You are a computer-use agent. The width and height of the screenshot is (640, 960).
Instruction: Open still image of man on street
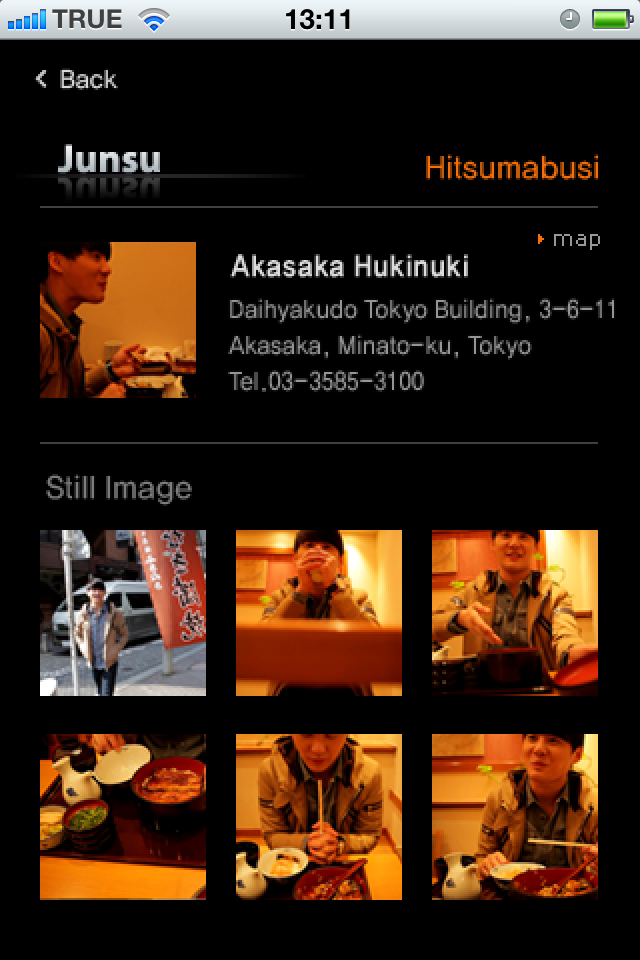[x=123, y=613]
